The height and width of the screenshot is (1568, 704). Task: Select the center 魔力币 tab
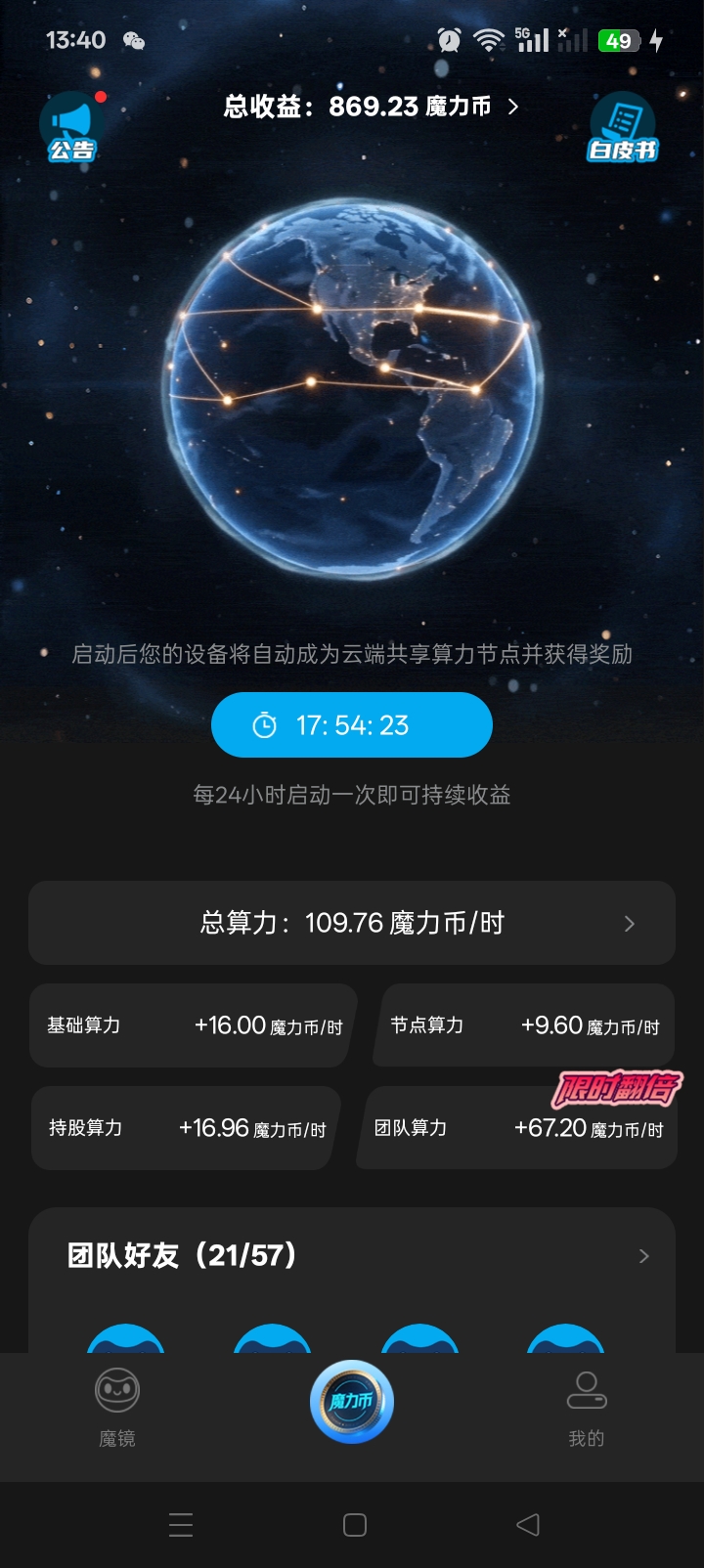(352, 1402)
